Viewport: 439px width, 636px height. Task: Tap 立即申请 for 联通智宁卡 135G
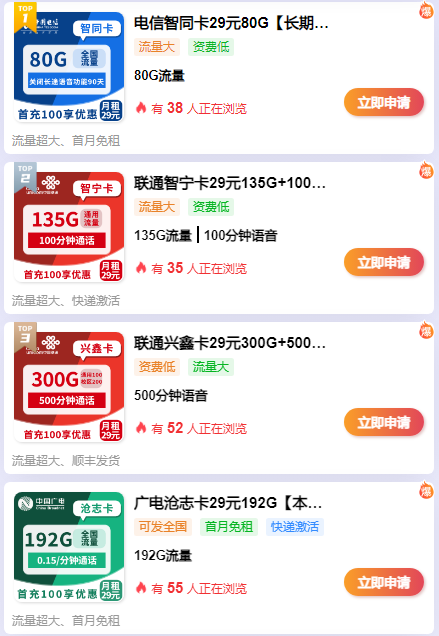click(384, 262)
